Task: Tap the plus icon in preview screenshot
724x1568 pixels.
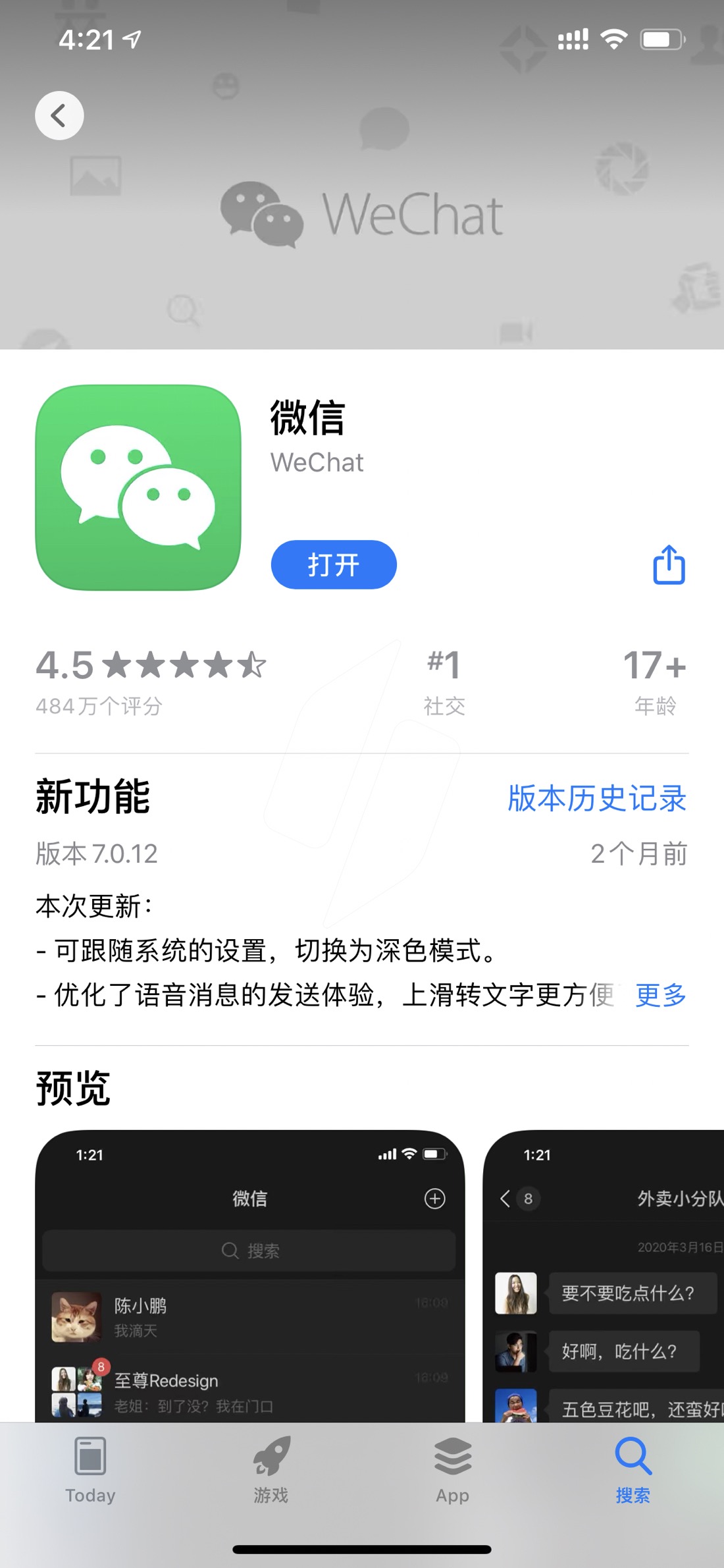Action: [434, 1199]
